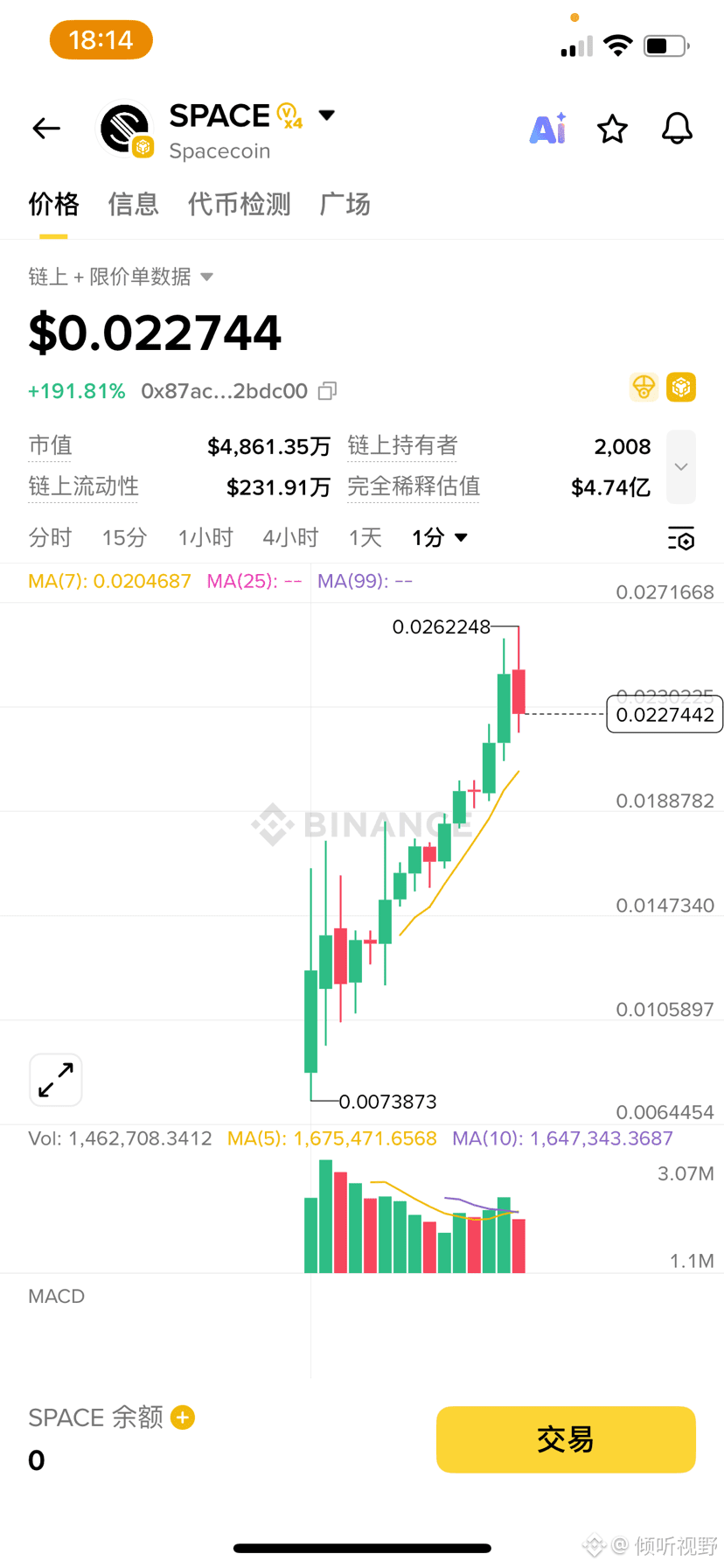
Task: Copy the 0x87ac contract address
Action: (327, 390)
